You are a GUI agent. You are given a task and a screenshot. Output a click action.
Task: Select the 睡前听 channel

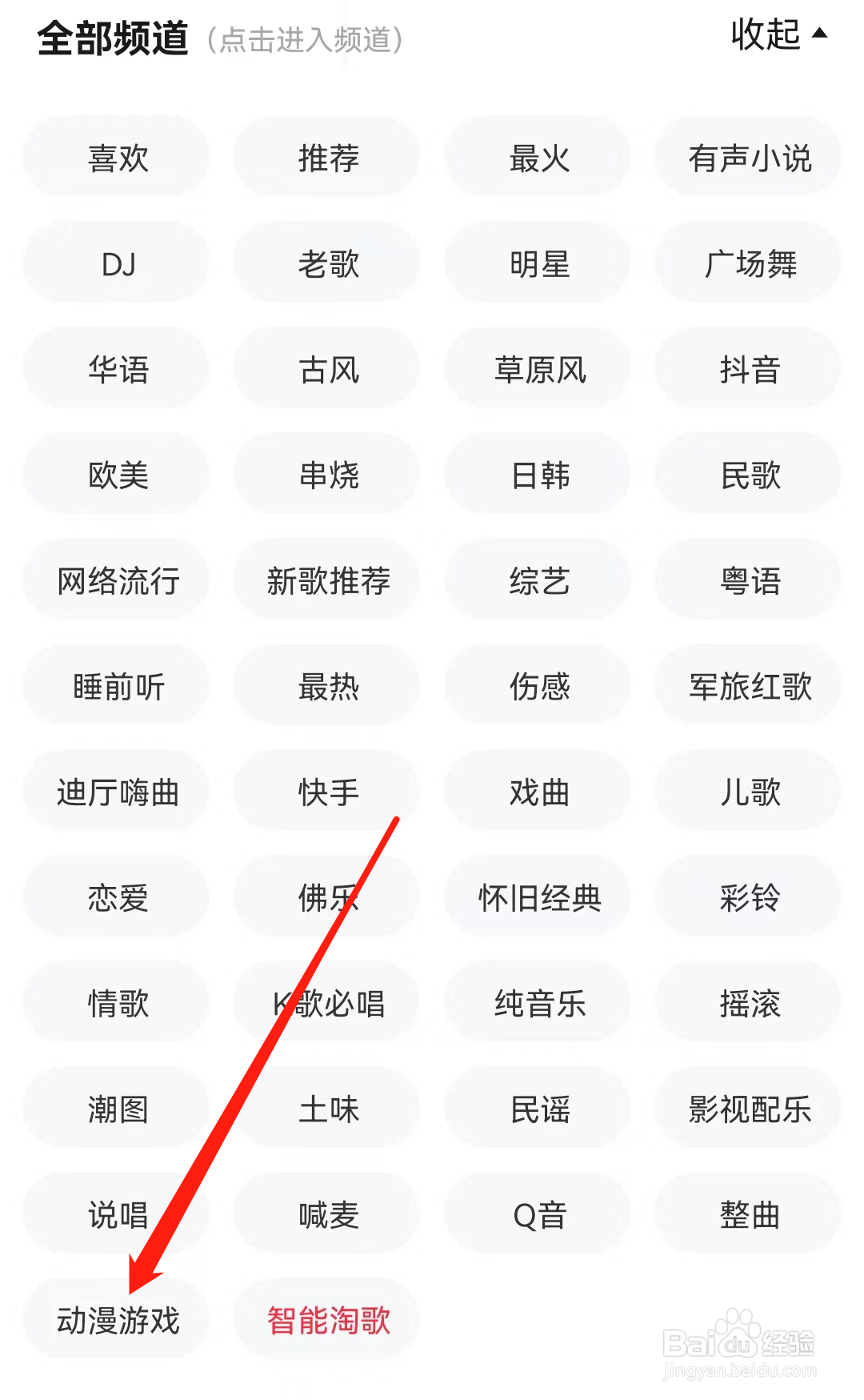tap(117, 686)
